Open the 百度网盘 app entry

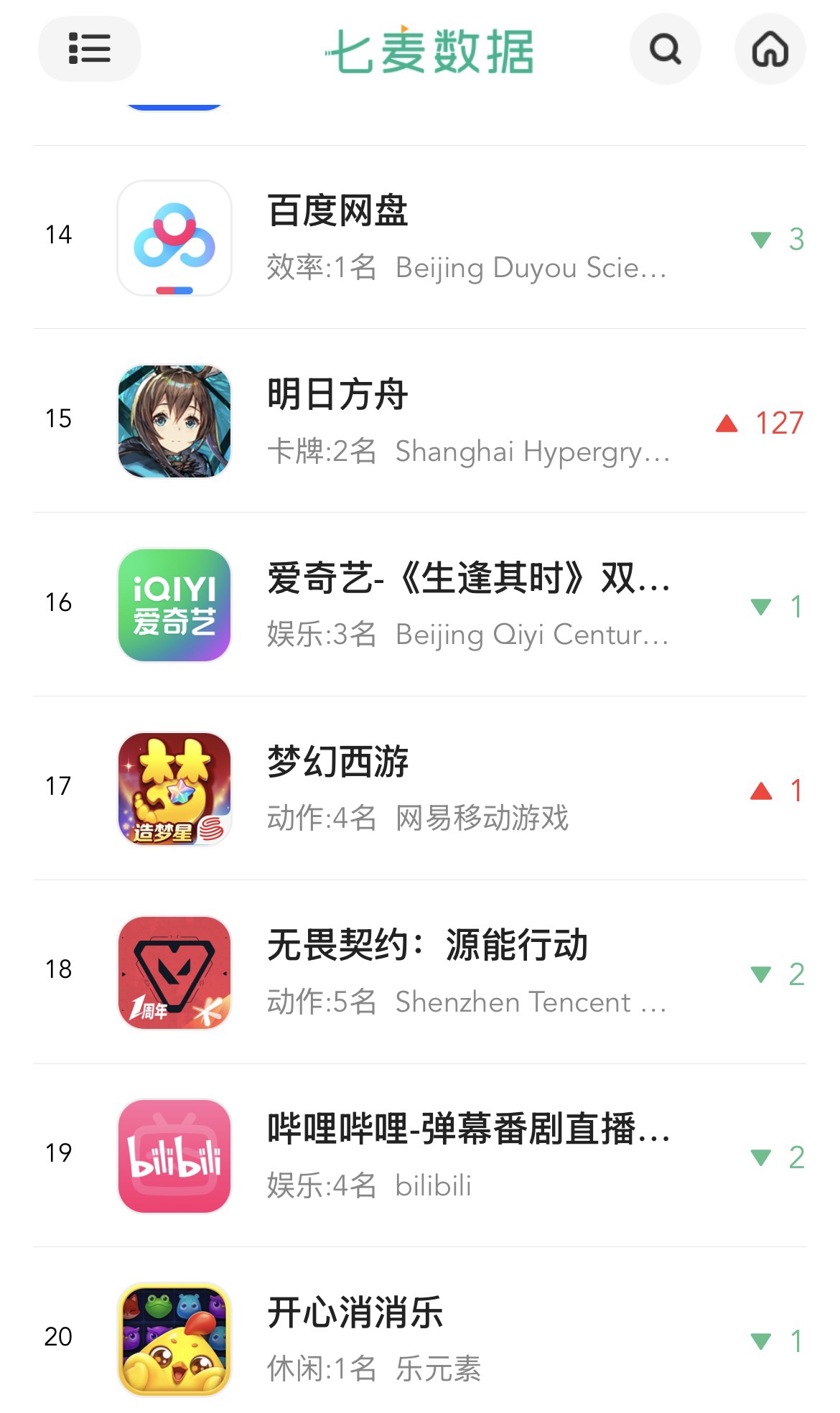tap(420, 238)
